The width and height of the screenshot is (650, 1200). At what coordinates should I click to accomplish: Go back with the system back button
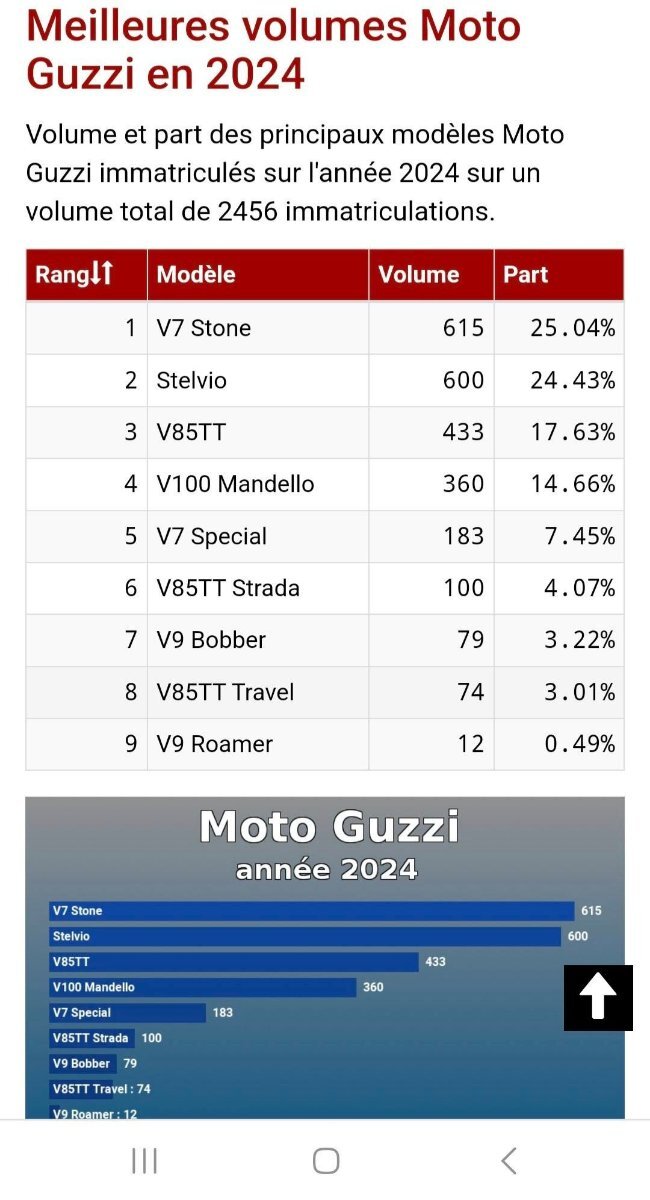[x=508, y=1160]
